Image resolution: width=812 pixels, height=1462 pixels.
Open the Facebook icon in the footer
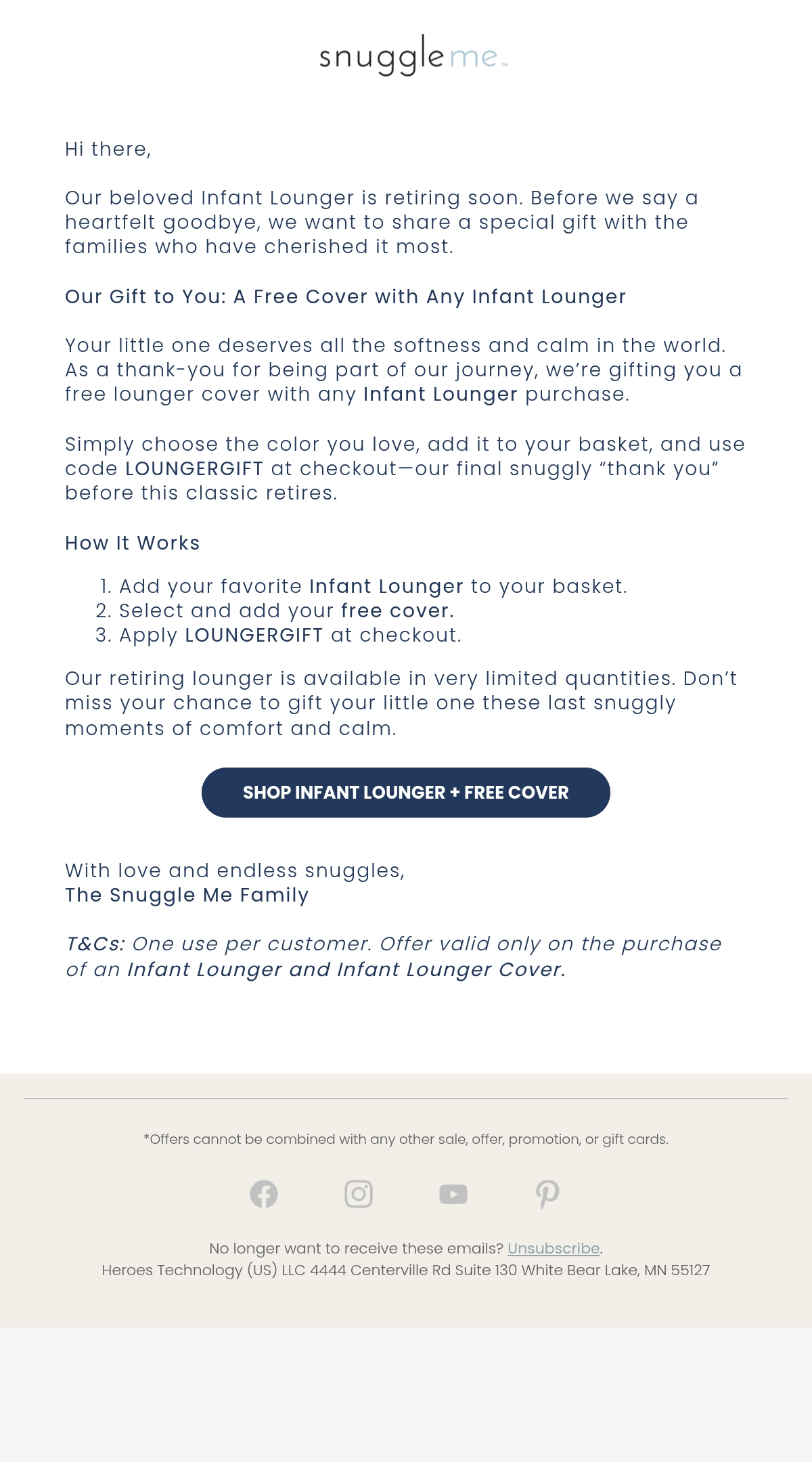264,1194
